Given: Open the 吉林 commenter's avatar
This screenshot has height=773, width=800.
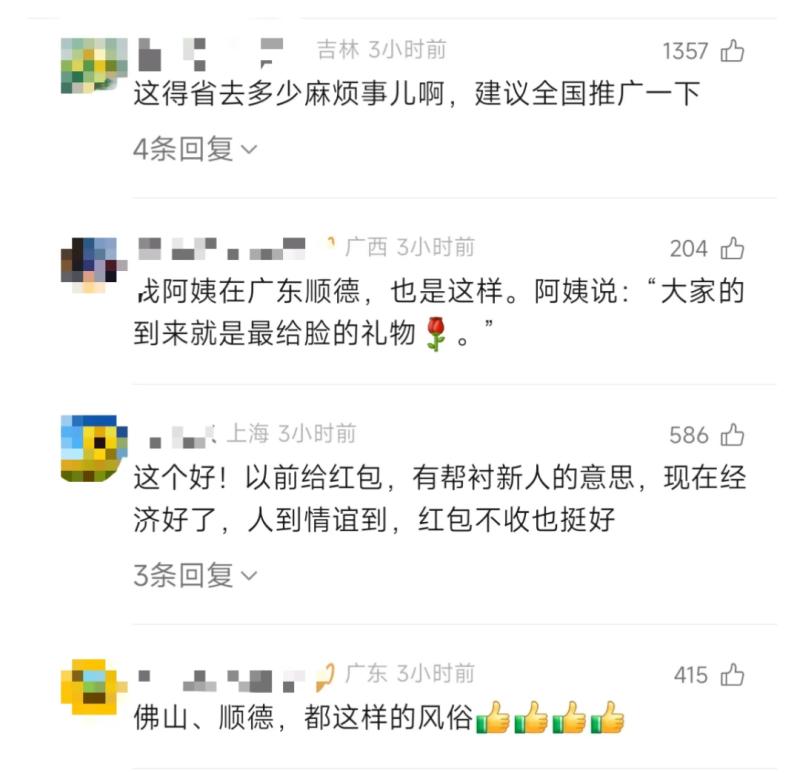Looking at the screenshot, I should click(x=94, y=65).
